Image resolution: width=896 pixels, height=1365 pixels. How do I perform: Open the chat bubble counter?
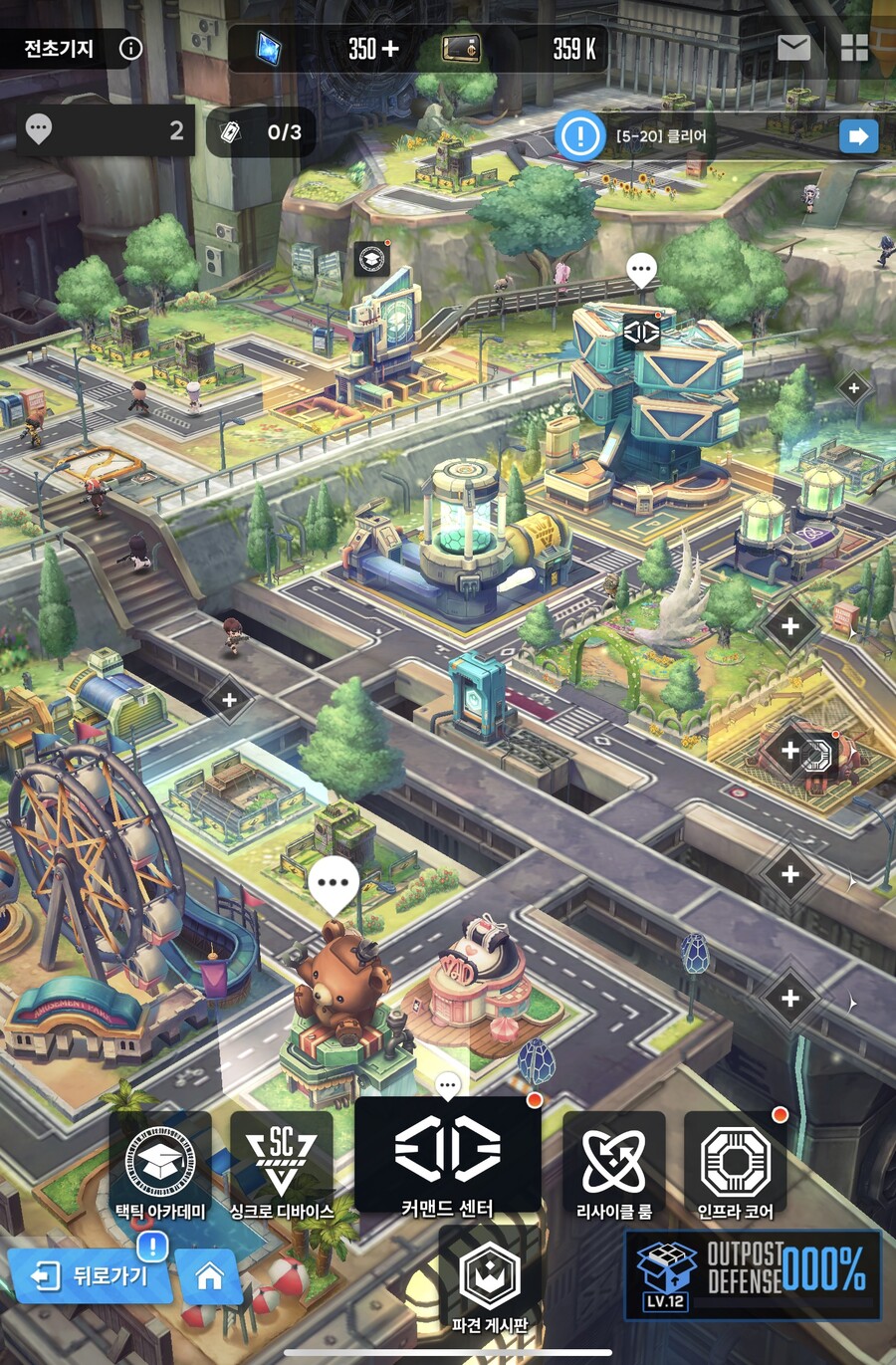[x=105, y=130]
